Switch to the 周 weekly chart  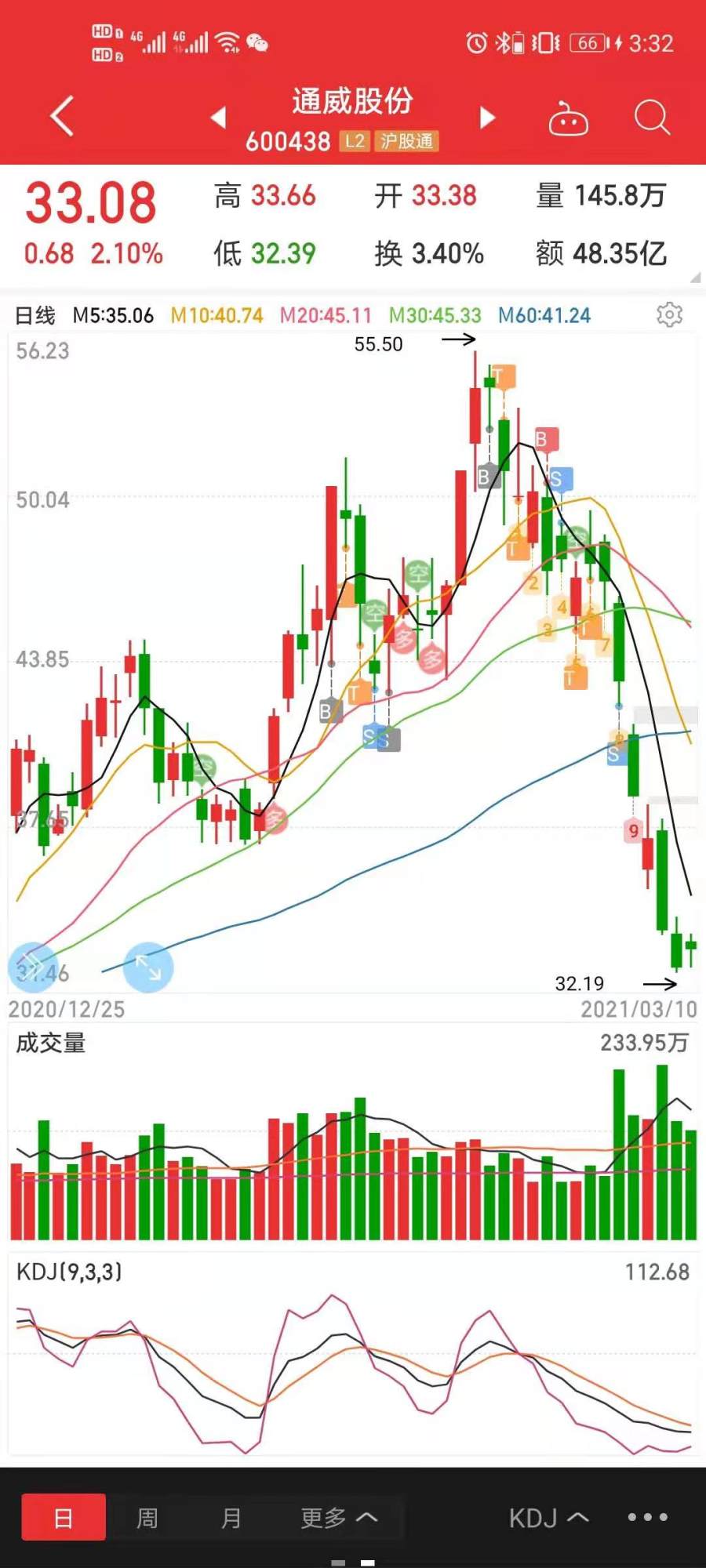click(147, 1518)
